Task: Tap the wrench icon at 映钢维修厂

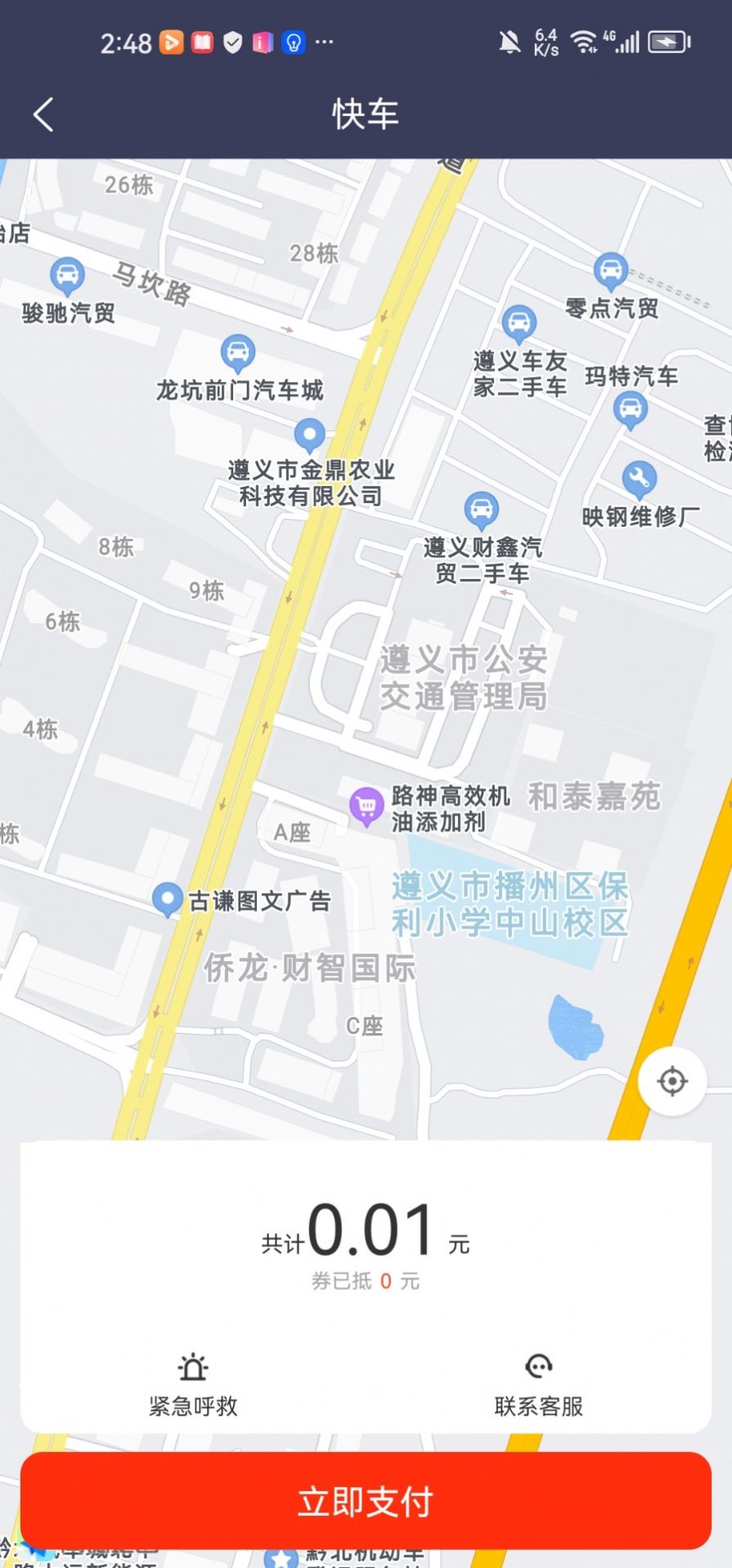Action: click(637, 473)
